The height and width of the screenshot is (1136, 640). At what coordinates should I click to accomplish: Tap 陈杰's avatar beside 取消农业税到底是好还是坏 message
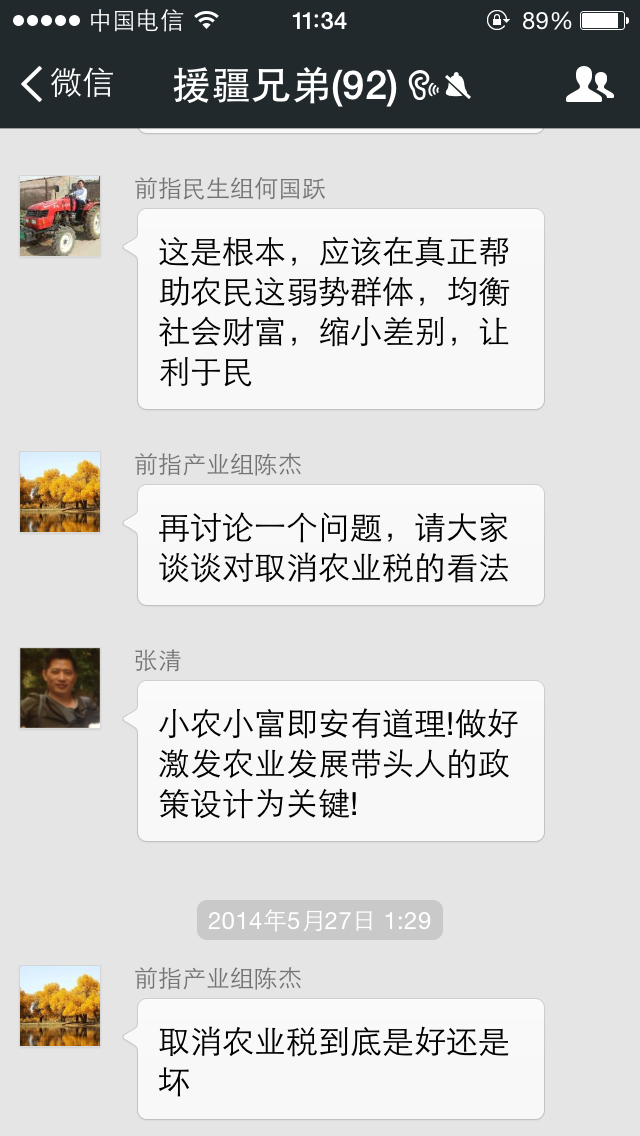(60, 1005)
